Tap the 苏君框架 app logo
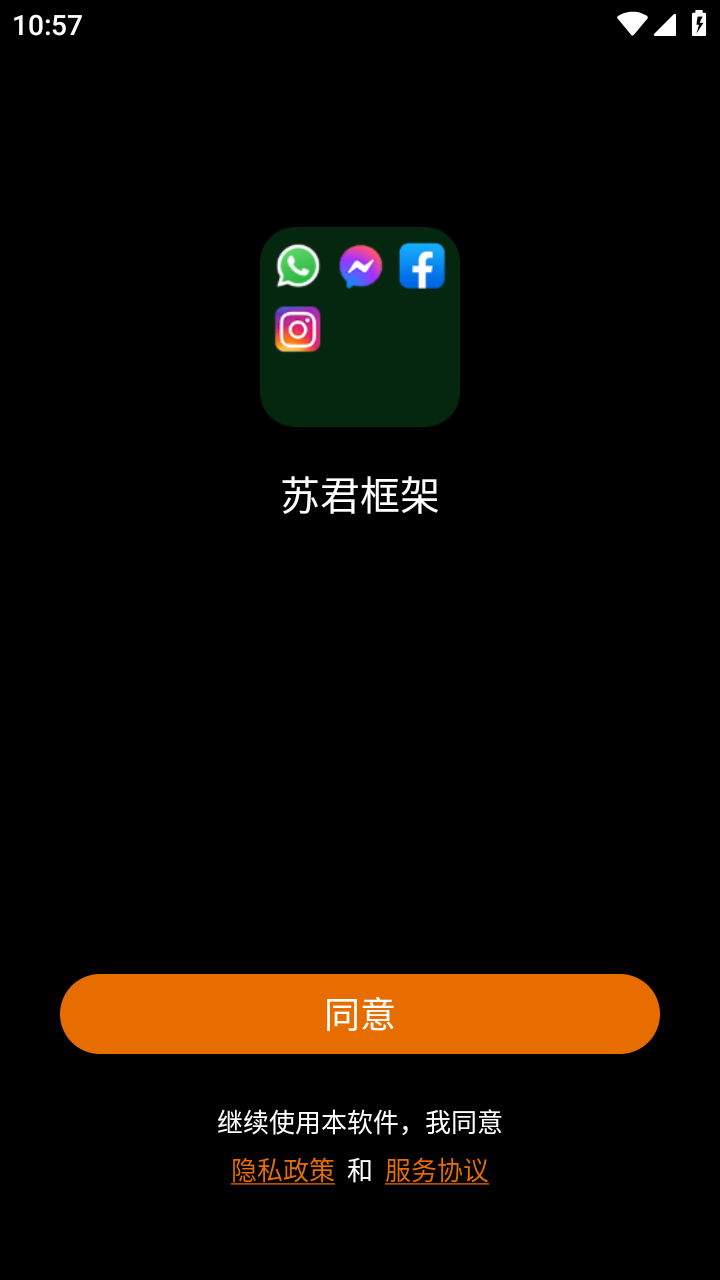Image resolution: width=720 pixels, height=1280 pixels. click(360, 327)
